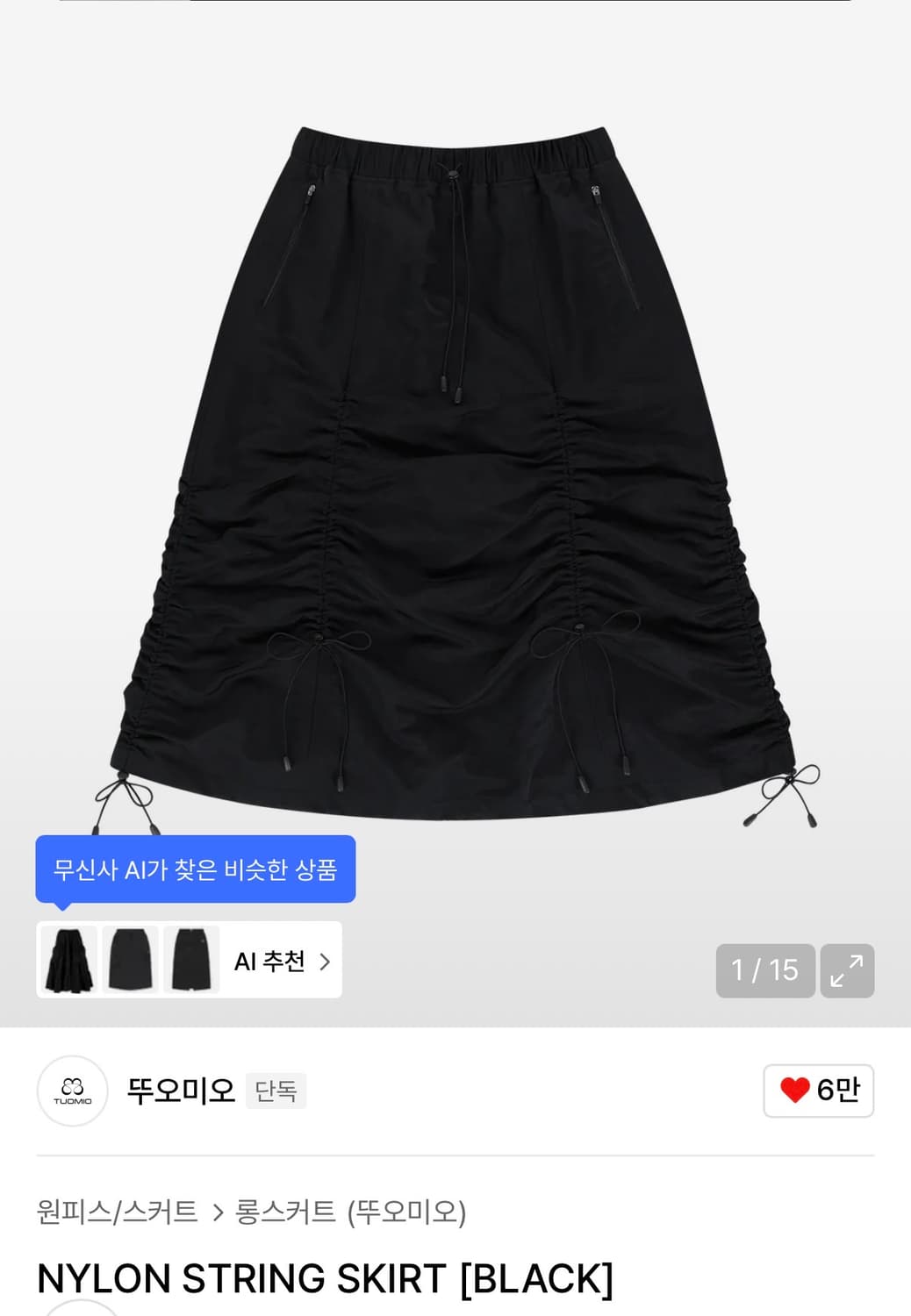This screenshot has height=1316, width=911.
Task: Open the nylon string skirt product image
Action: tap(455, 474)
